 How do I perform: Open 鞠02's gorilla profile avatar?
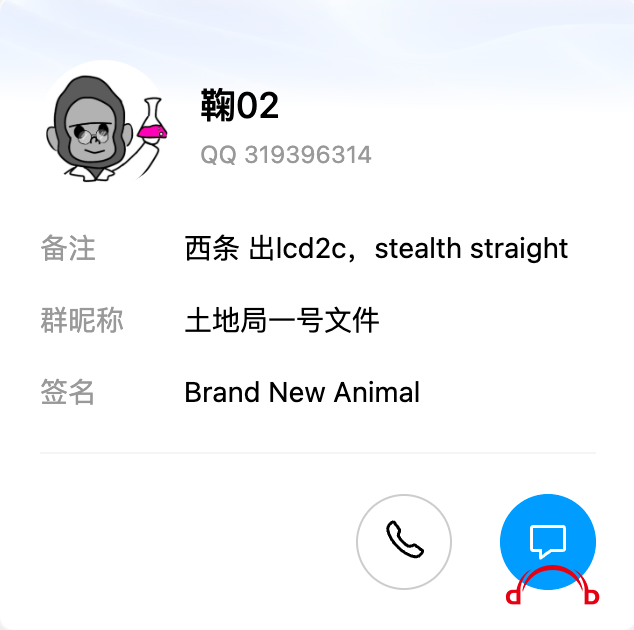point(106,125)
